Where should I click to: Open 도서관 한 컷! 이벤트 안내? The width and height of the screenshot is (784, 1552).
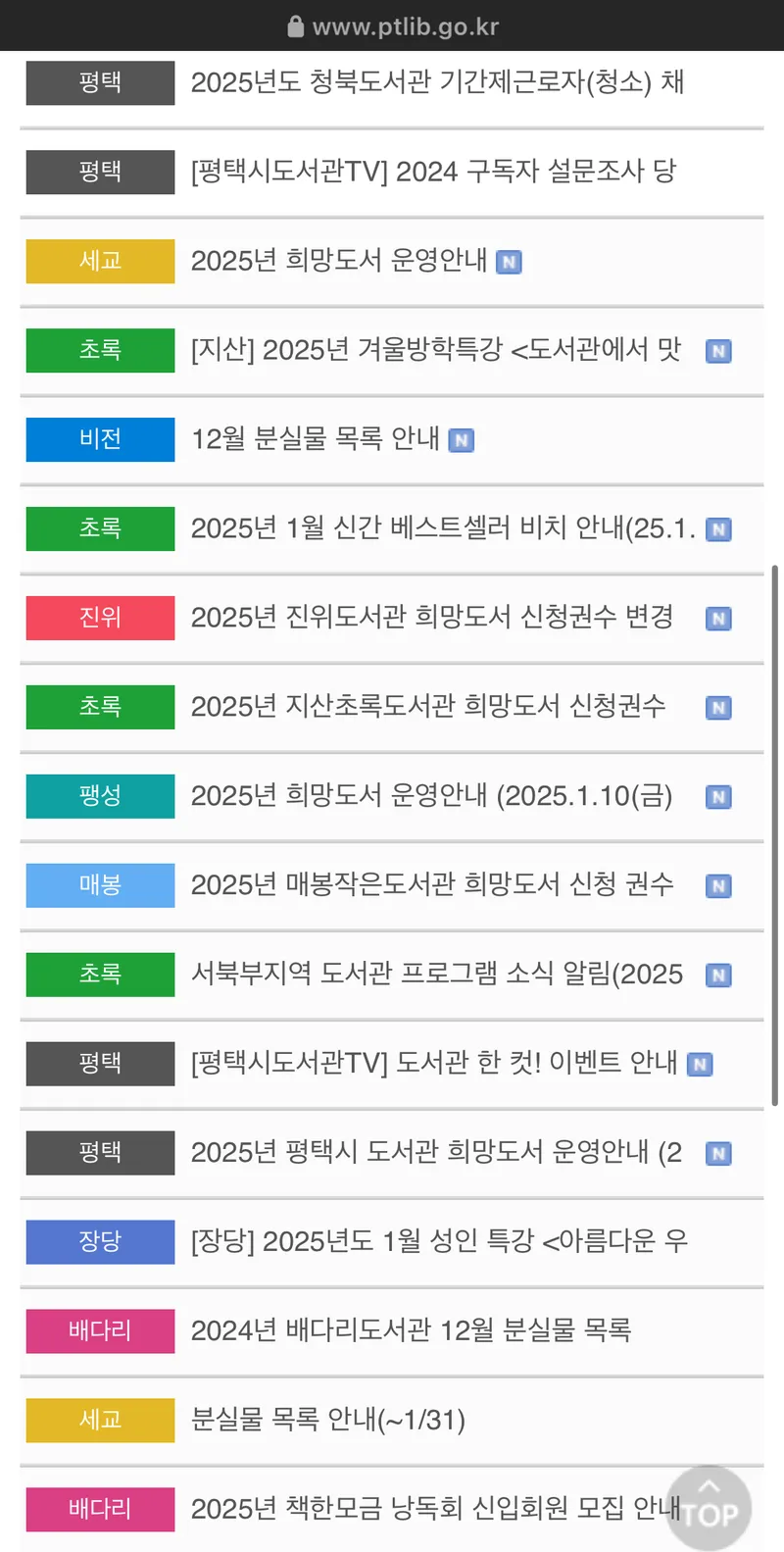[x=433, y=1064]
